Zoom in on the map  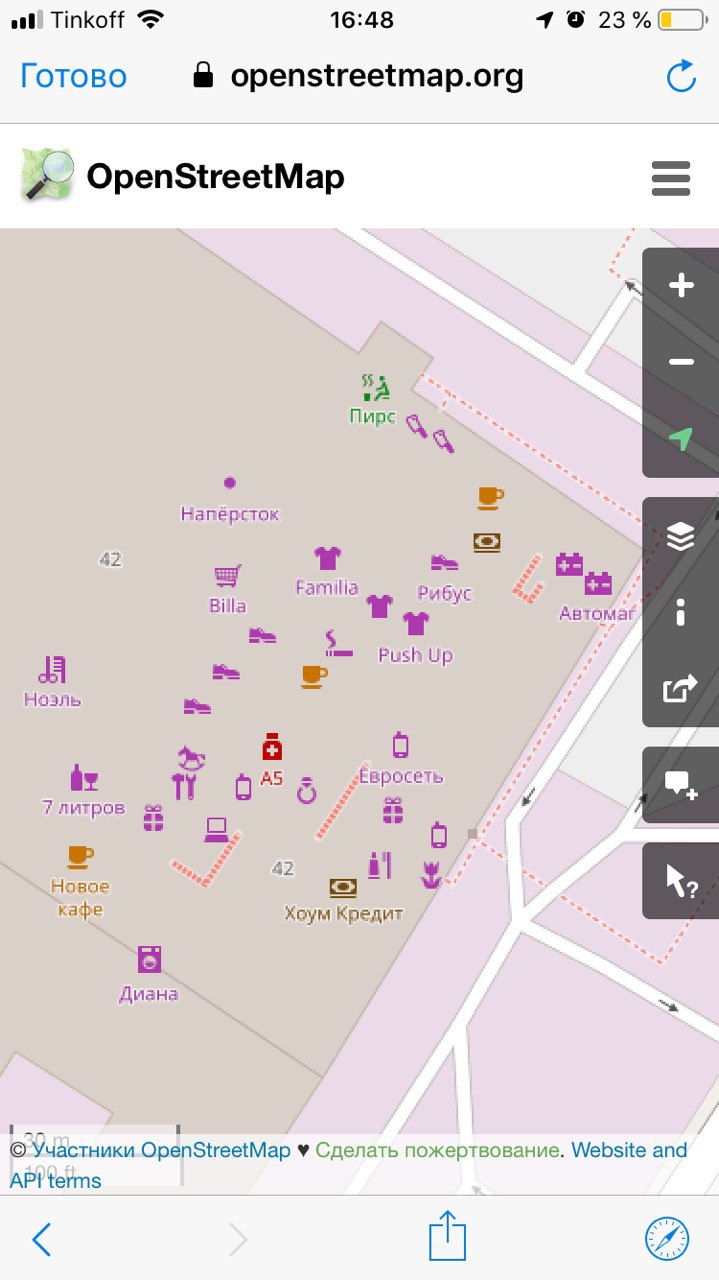pos(681,286)
